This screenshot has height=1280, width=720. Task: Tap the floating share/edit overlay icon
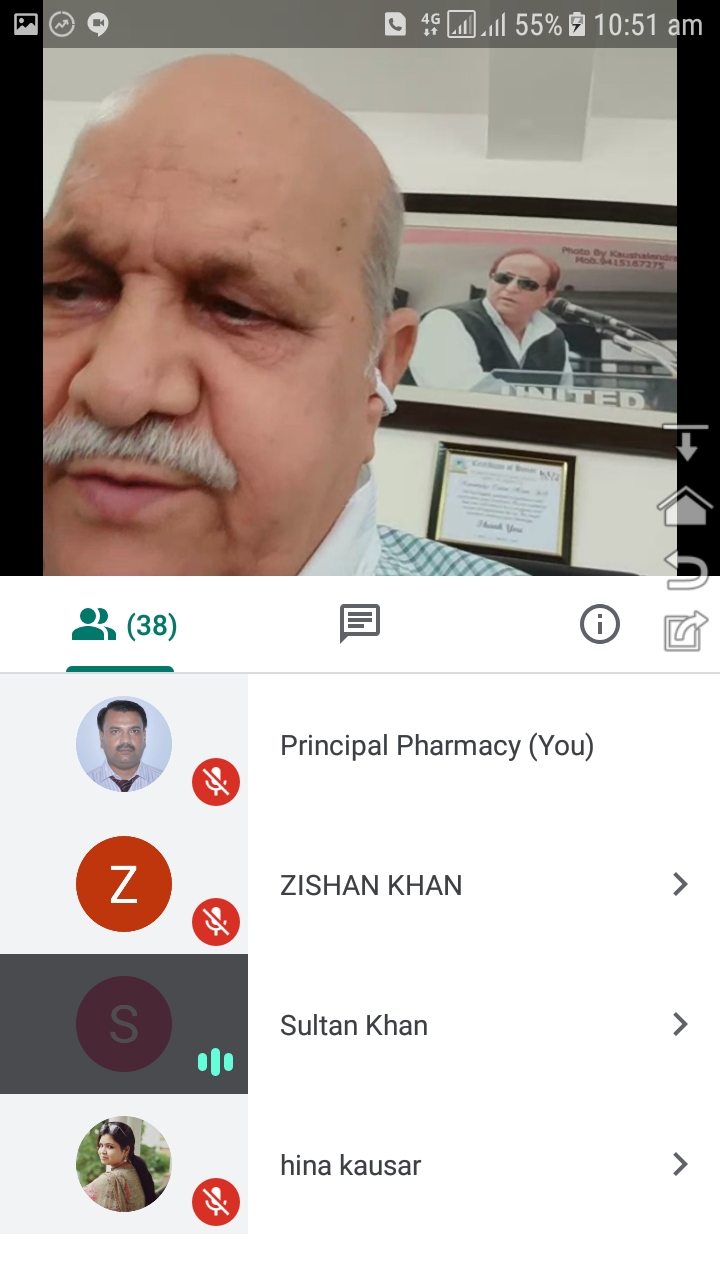click(686, 631)
